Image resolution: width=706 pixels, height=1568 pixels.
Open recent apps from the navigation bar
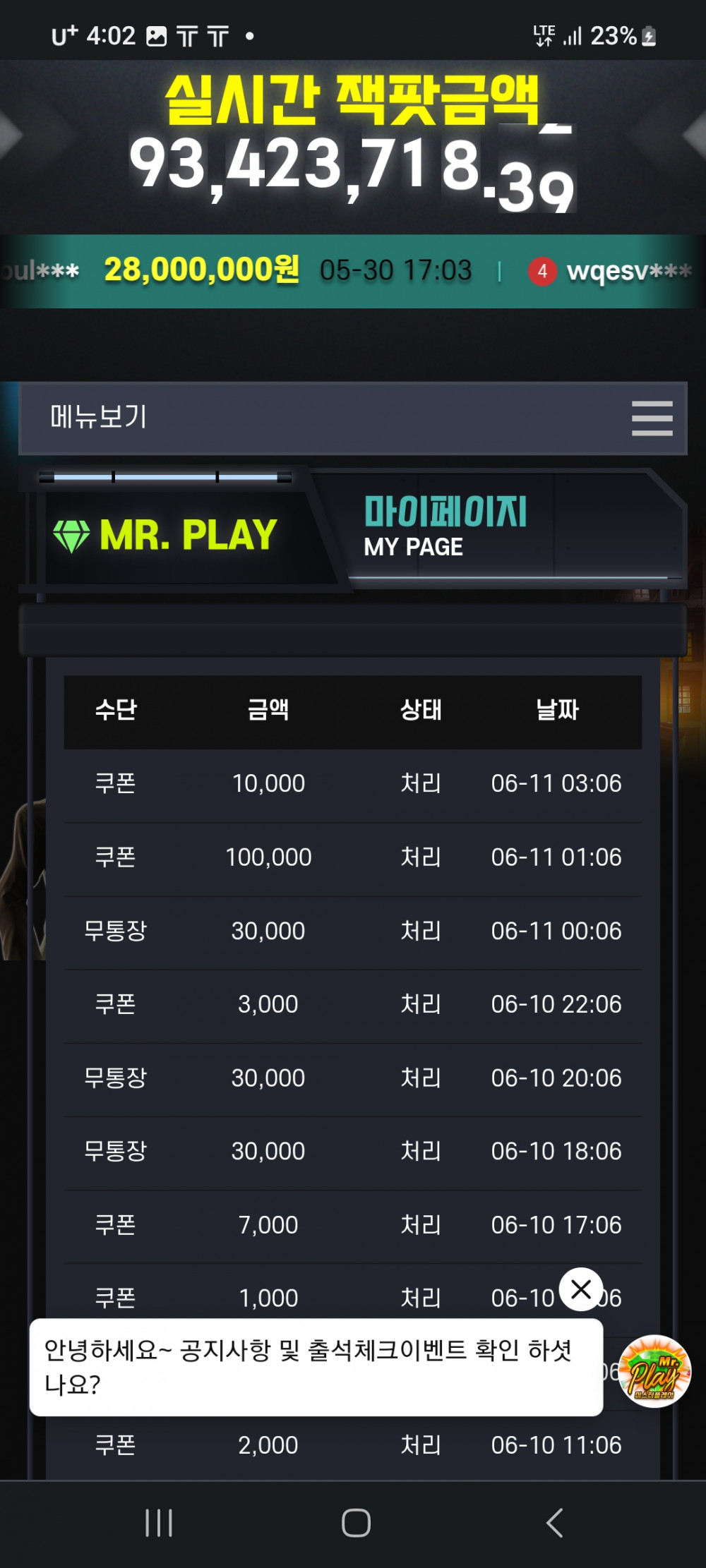coord(159,1523)
